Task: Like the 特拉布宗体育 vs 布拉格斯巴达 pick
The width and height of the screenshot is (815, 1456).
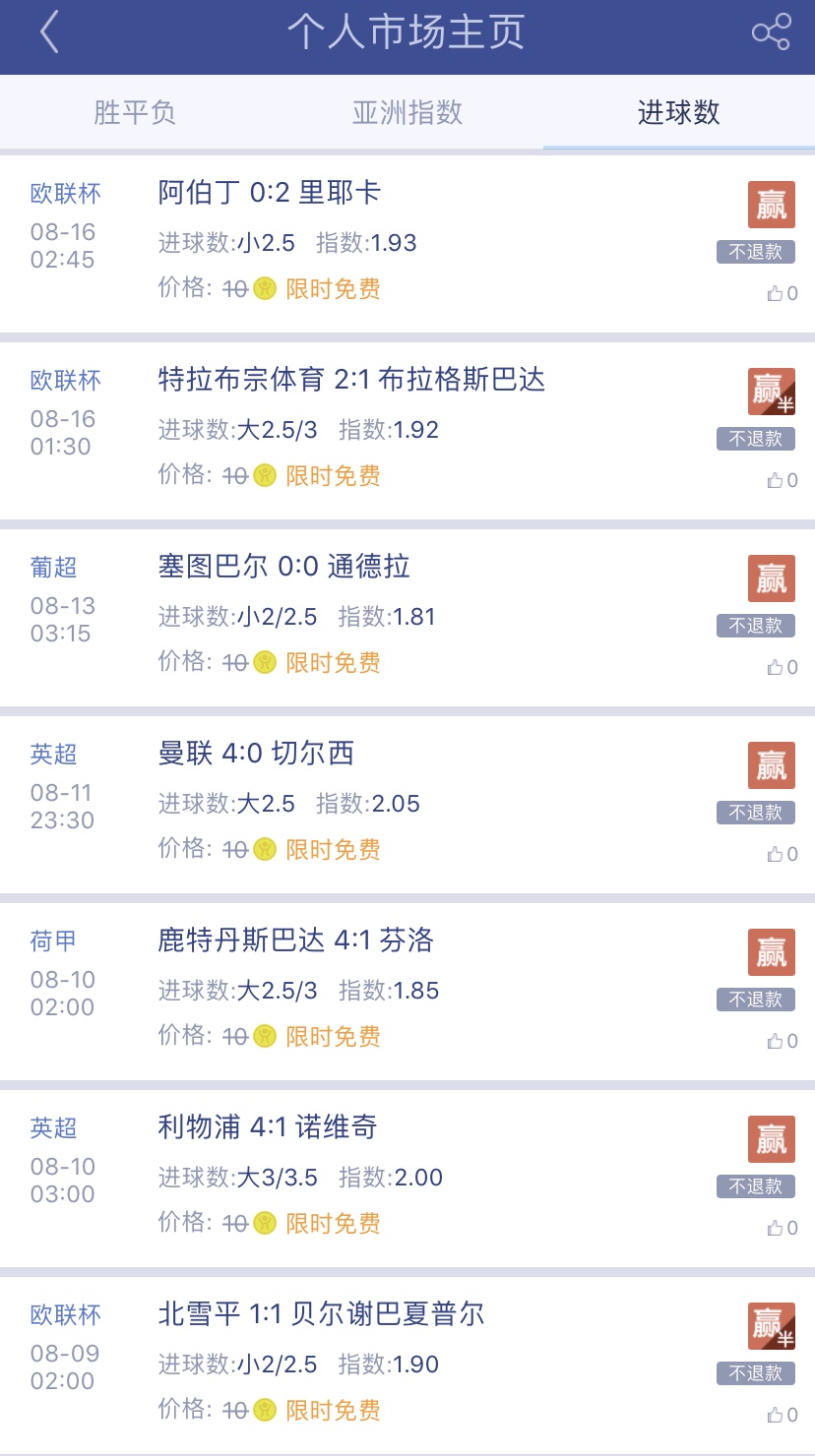Action: point(776,480)
